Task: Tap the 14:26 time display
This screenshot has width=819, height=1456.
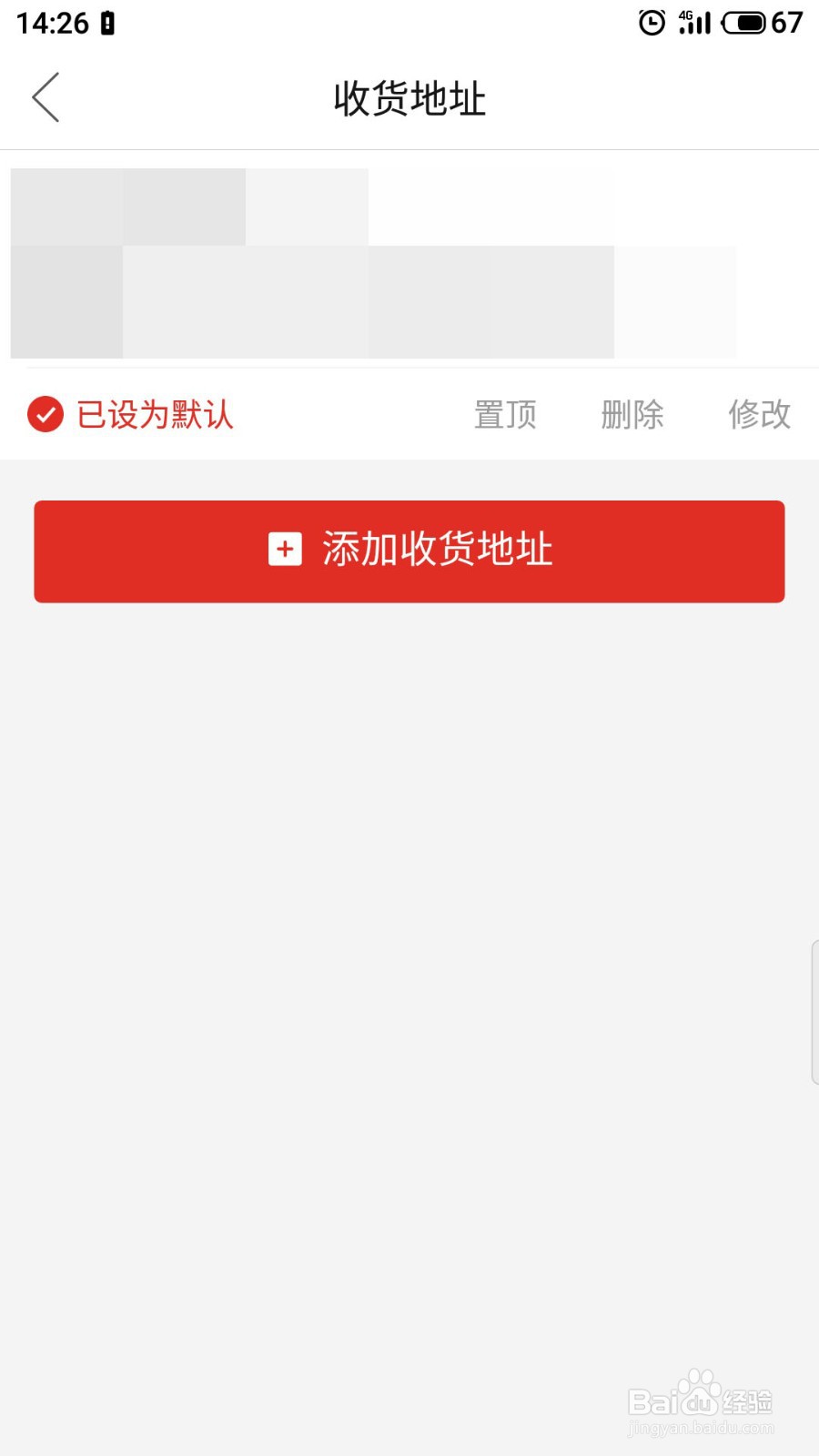Action: click(x=55, y=23)
